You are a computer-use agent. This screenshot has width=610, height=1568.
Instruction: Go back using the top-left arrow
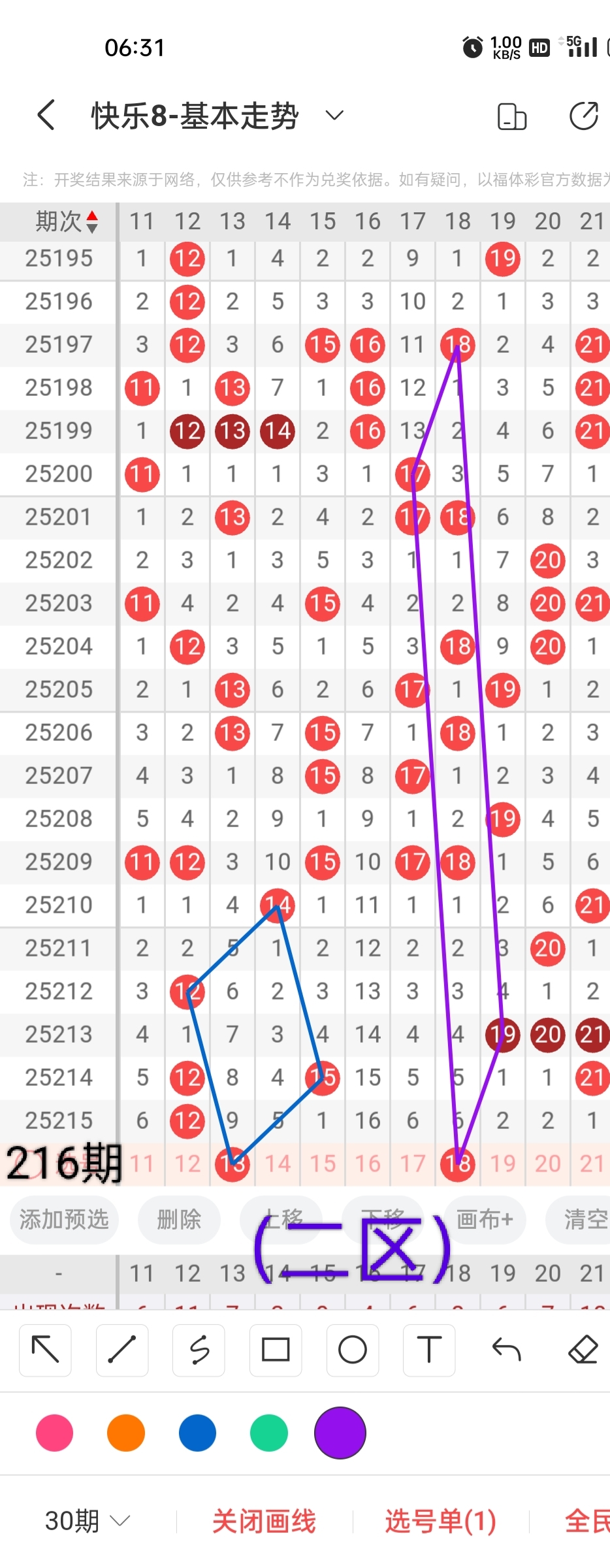pyautogui.click(x=46, y=116)
